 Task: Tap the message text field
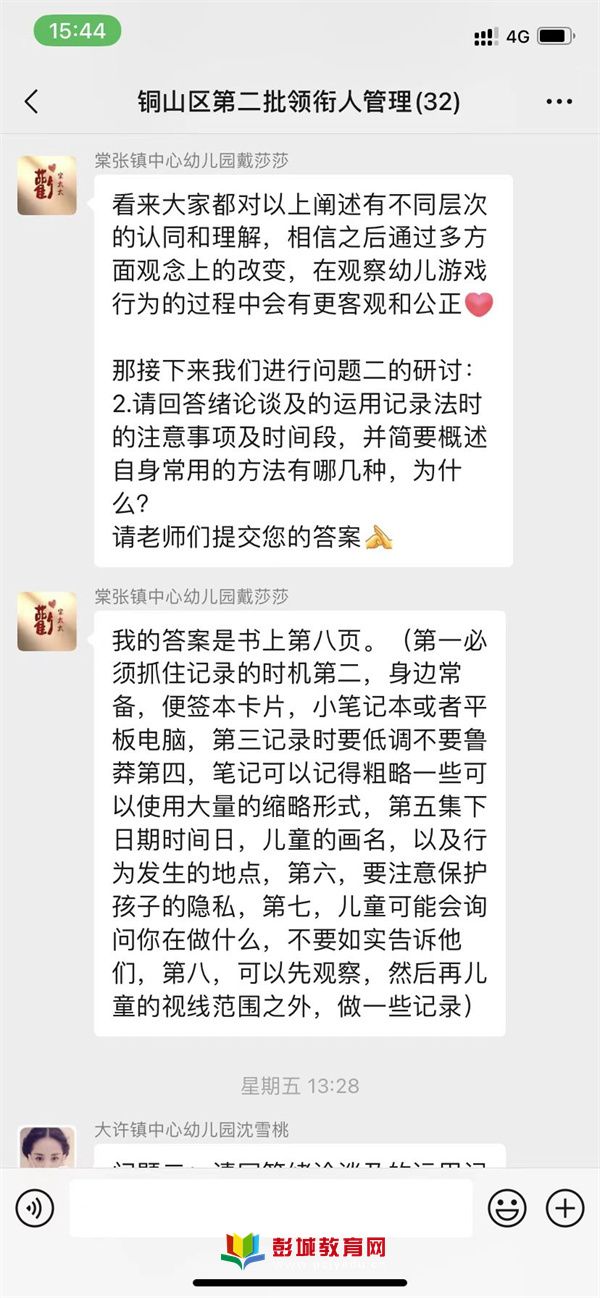[270, 1208]
